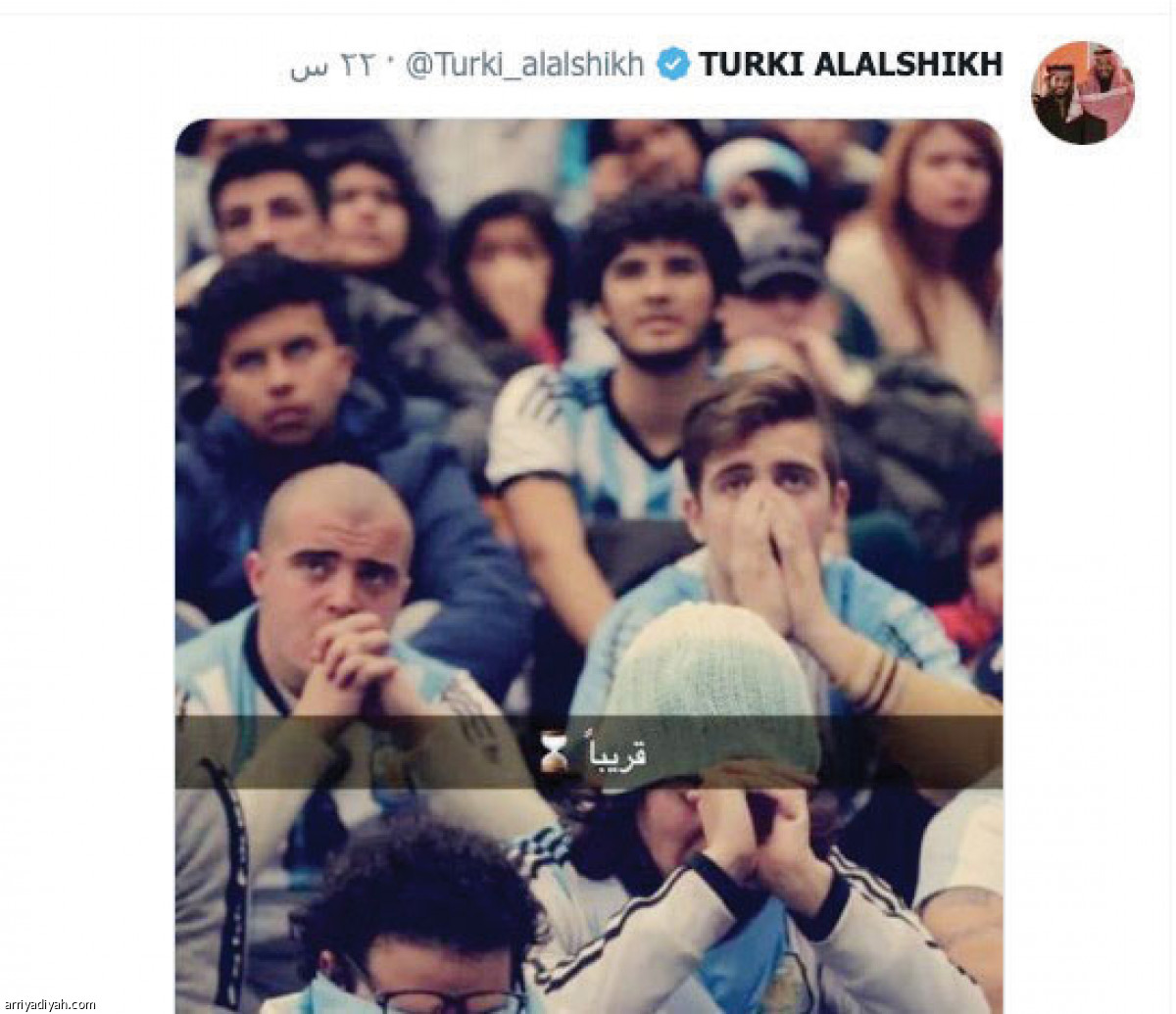The image size is (1176, 1014).
Task: Open the tweet's fans photo
Action: coord(588,490)
